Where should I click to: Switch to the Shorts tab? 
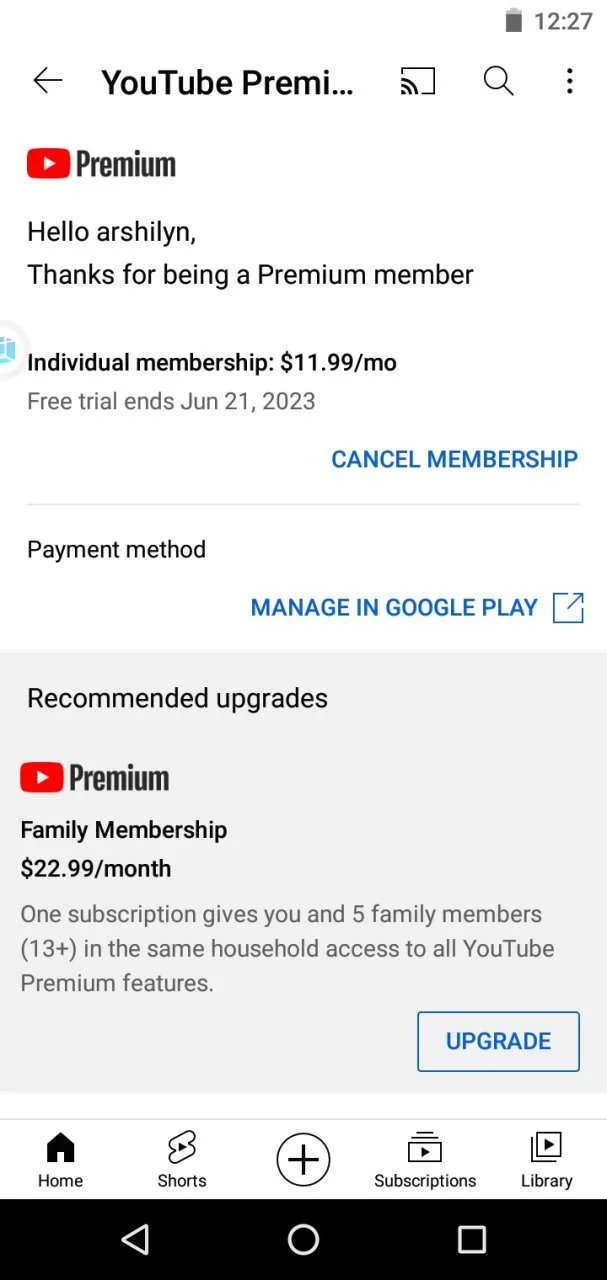(182, 1160)
